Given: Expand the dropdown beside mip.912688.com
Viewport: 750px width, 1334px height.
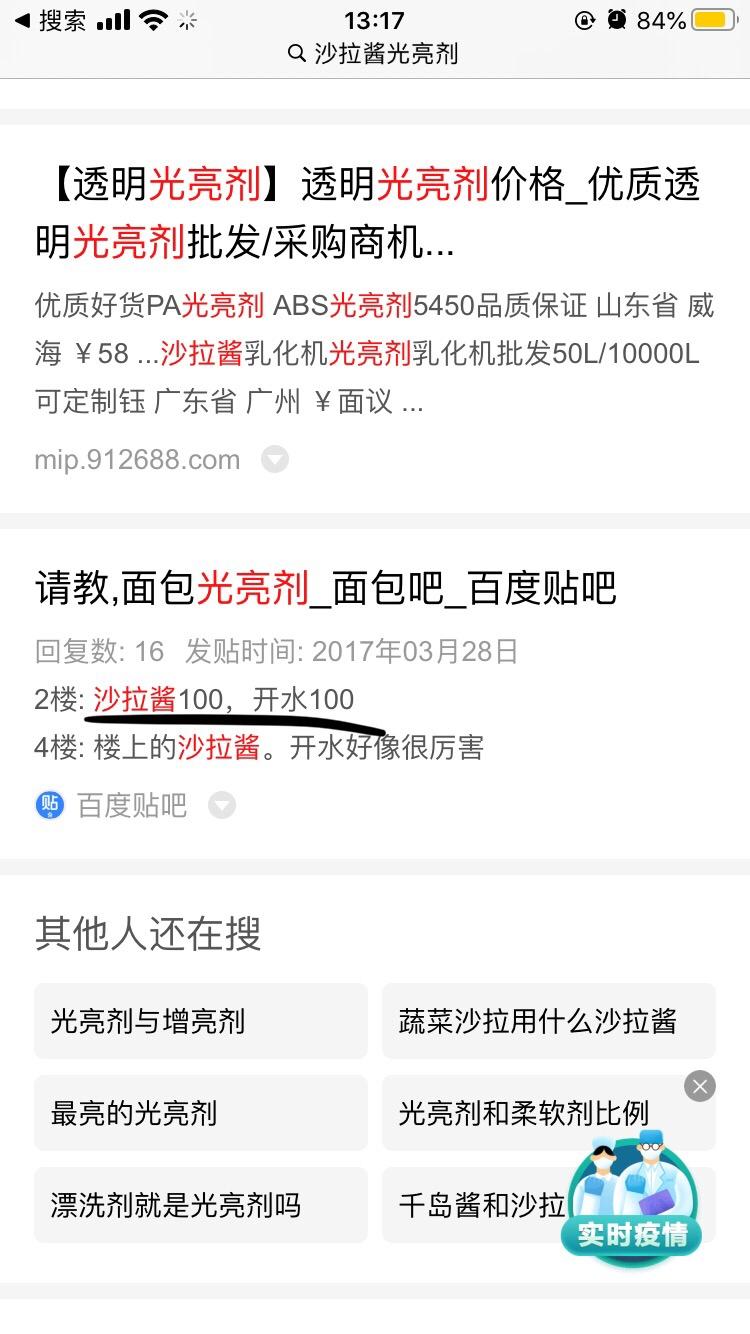Looking at the screenshot, I should 275,459.
